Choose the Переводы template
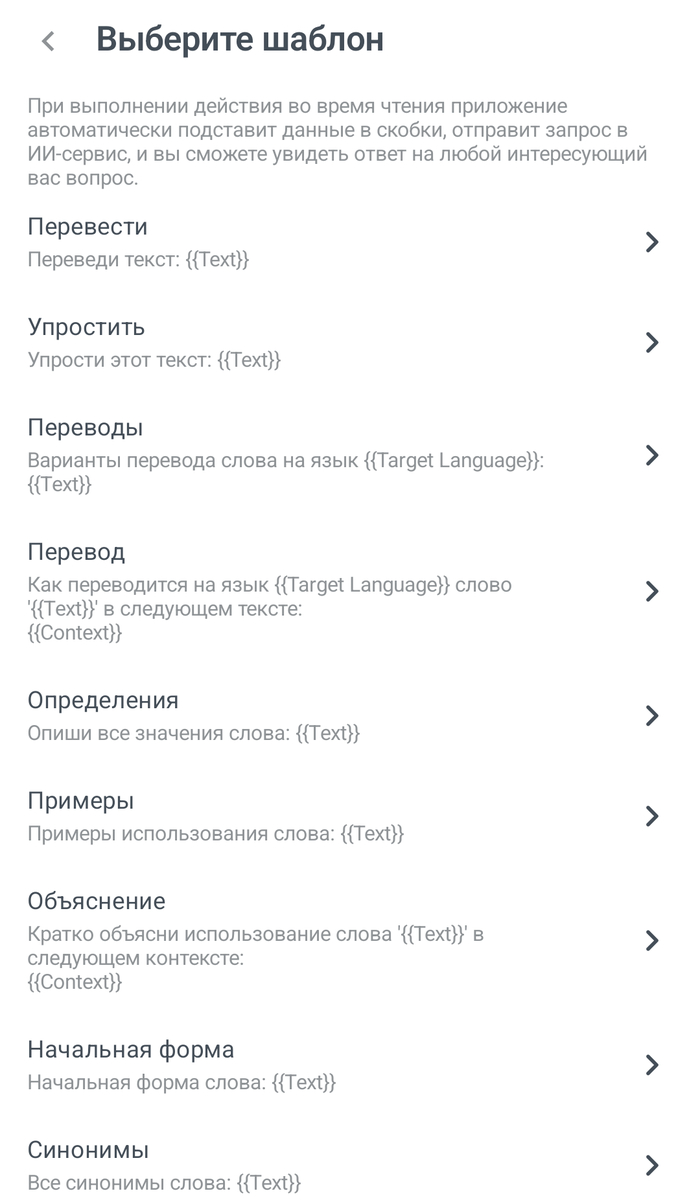The width and height of the screenshot is (700, 1202). [x=340, y=455]
